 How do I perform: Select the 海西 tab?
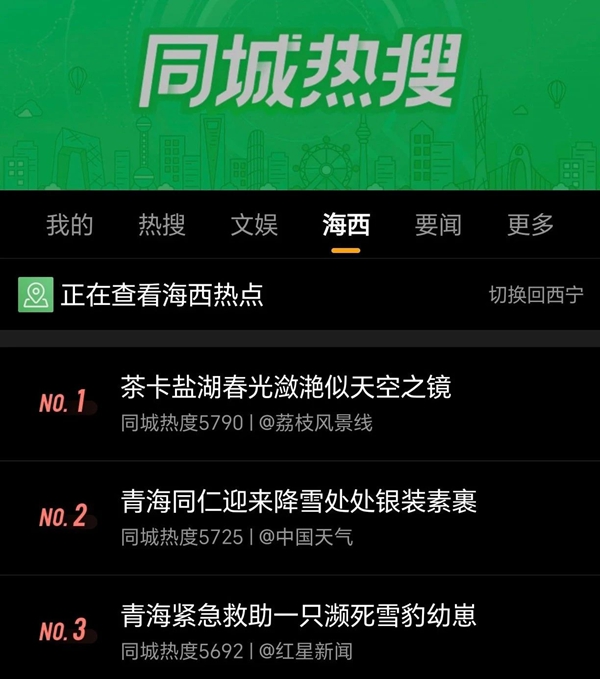coord(346,225)
